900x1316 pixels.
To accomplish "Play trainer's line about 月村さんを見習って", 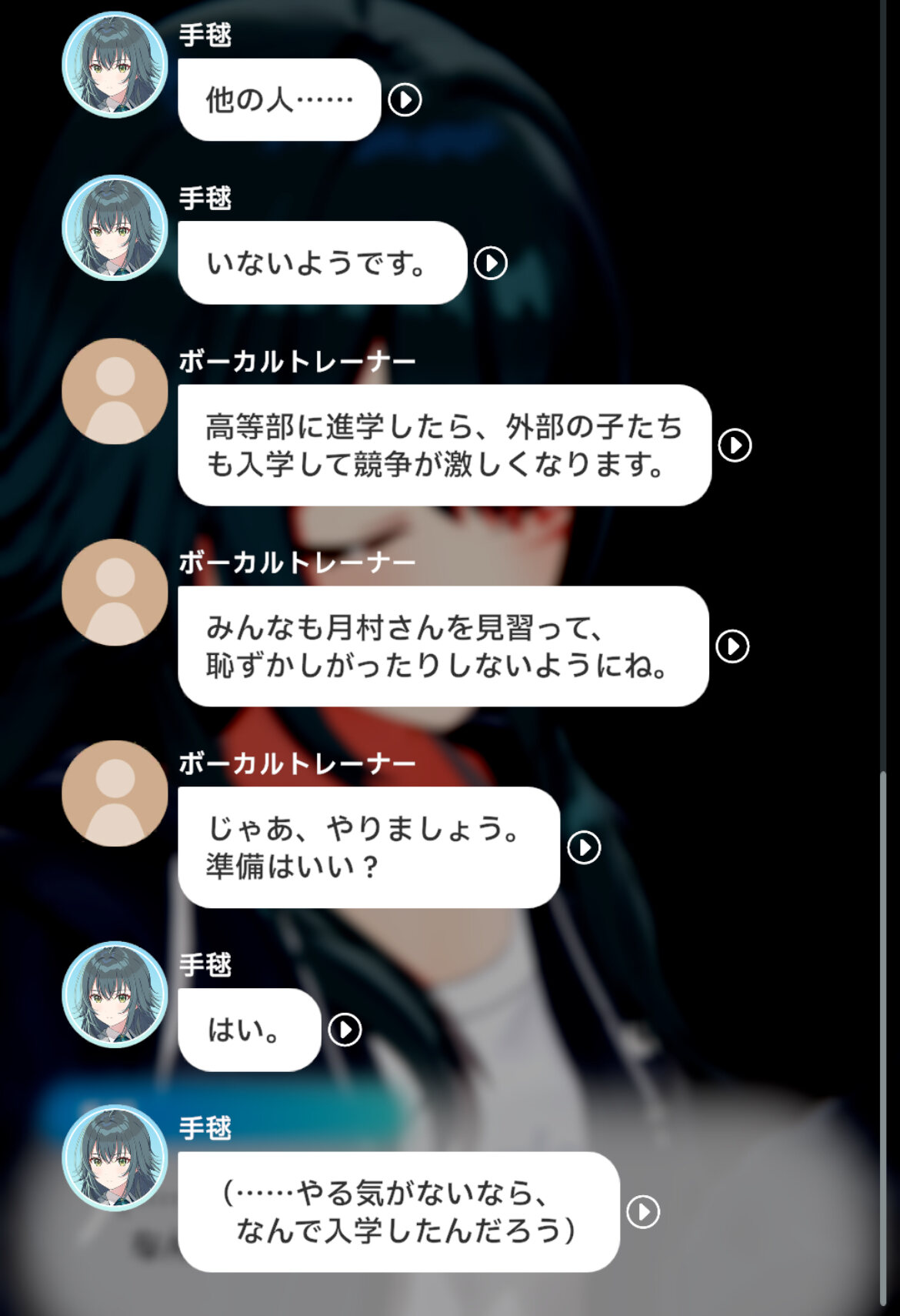I will pyautogui.click(x=732, y=646).
